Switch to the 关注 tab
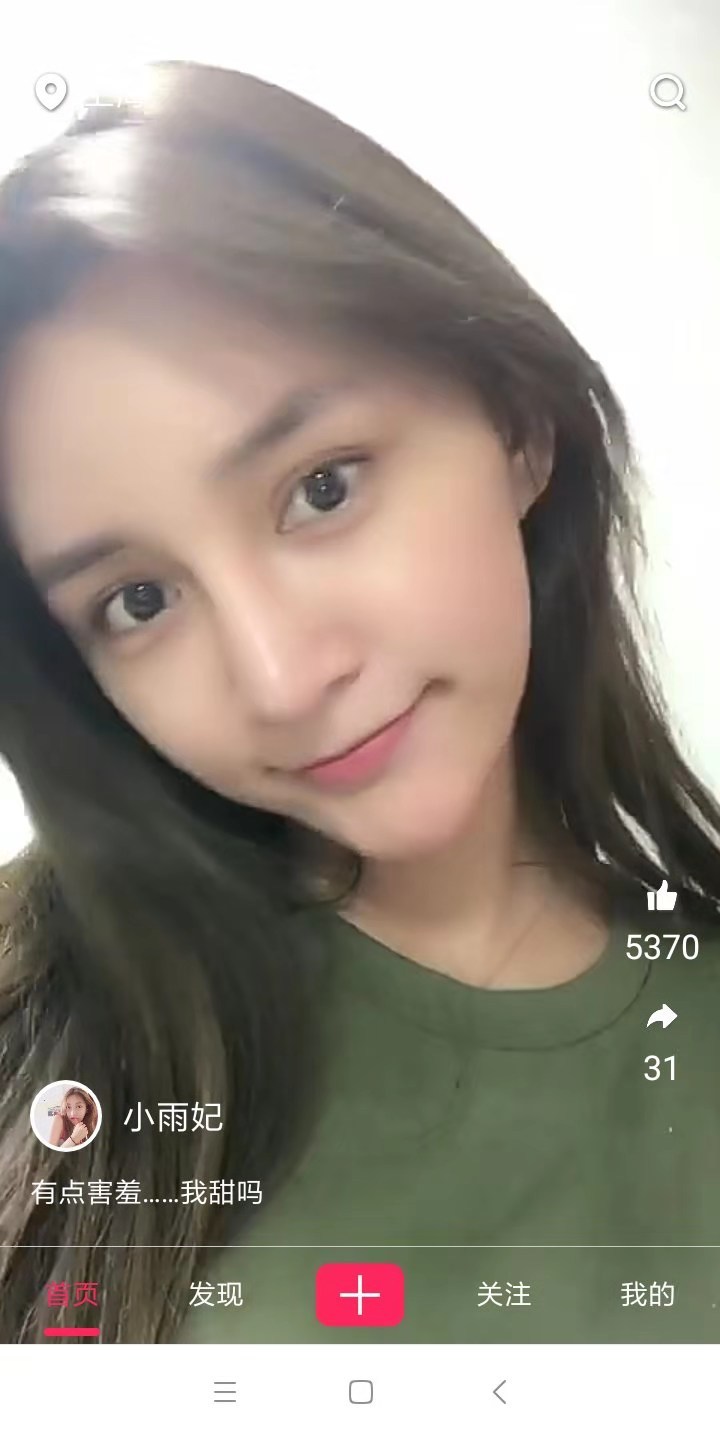720x1440 pixels. click(503, 1295)
